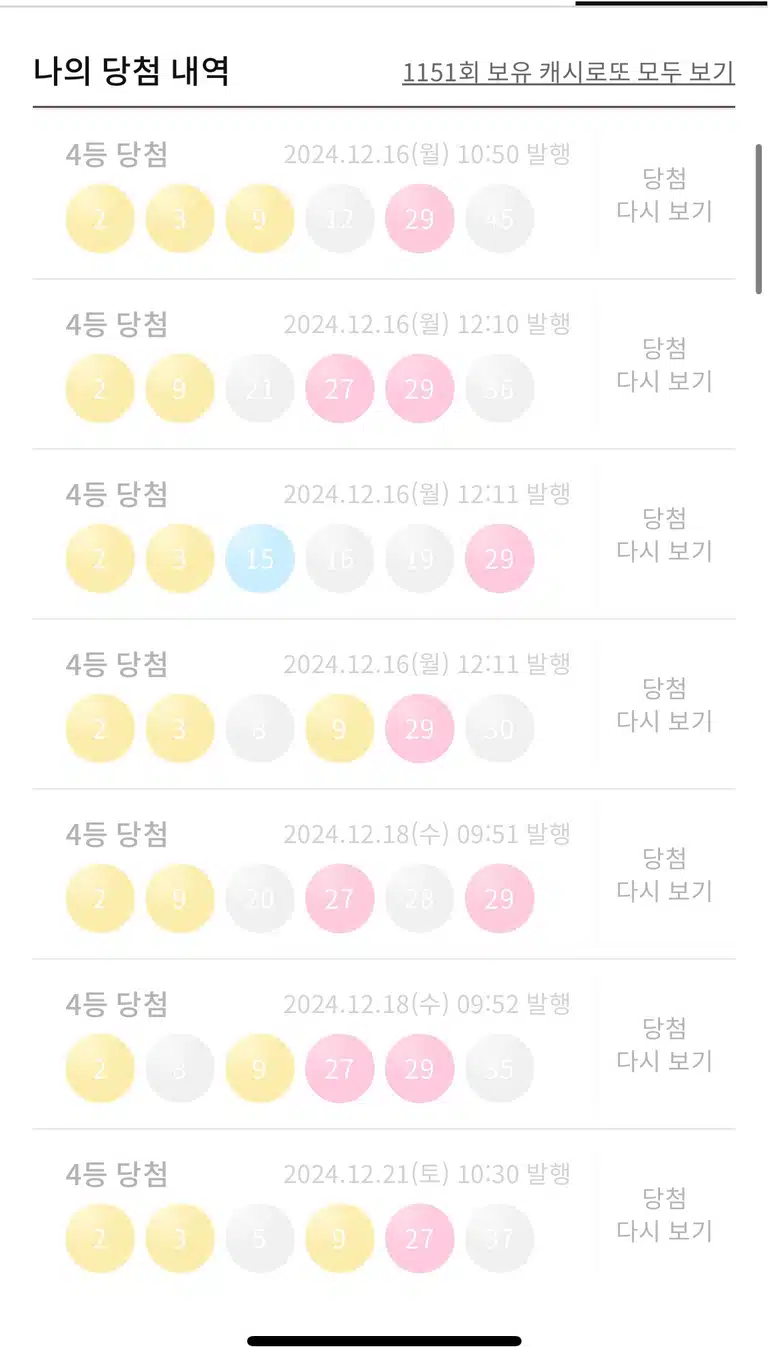Tap 당첨 다시 보기 for the ticket with blue 15 ball
This screenshot has width=768, height=1362.
[x=664, y=535]
